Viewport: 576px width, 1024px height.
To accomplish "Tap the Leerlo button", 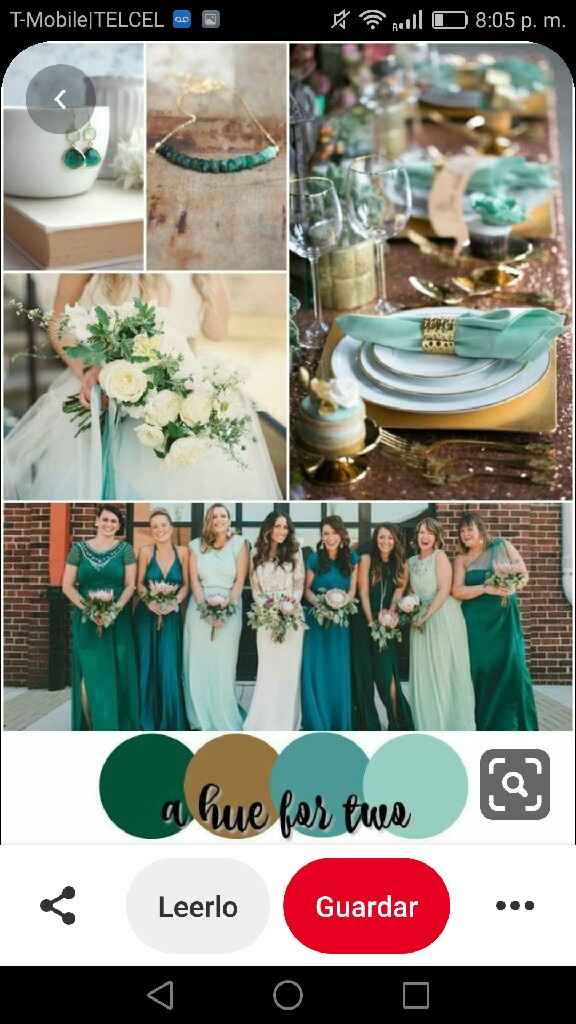I will (198, 906).
